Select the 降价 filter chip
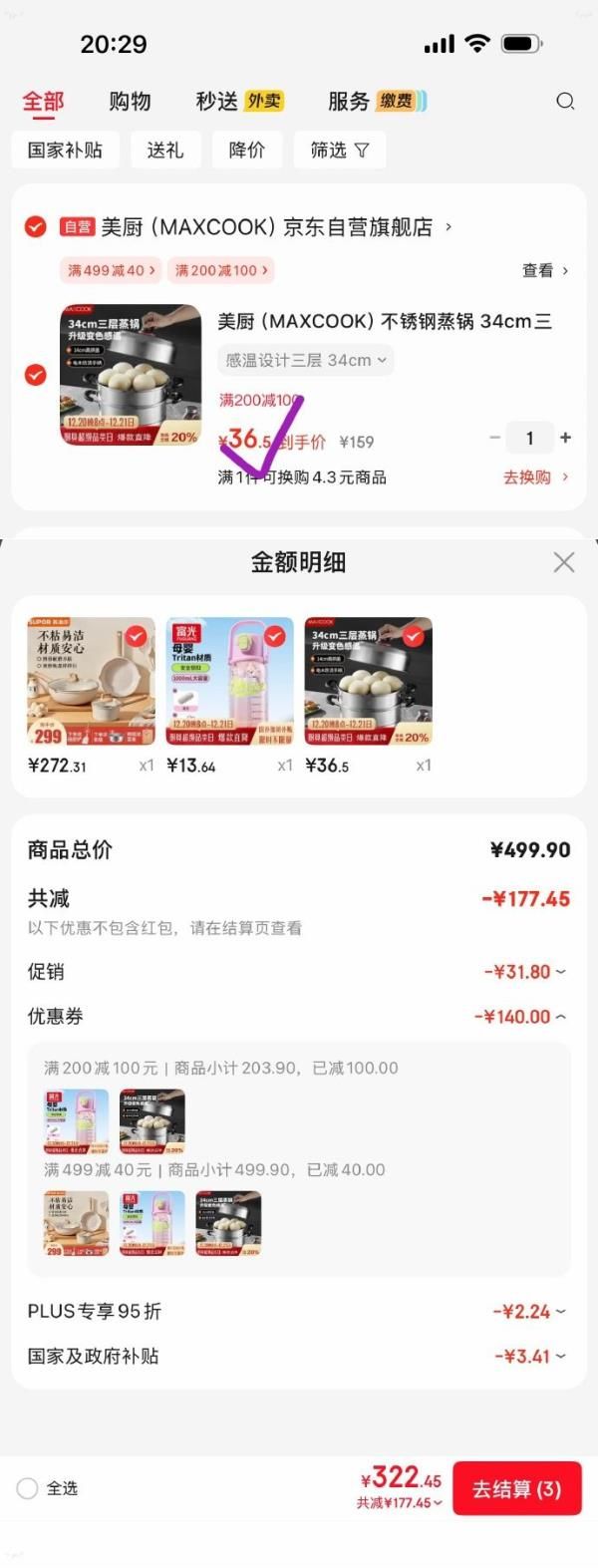Viewport: 598px width, 1568px height. 247,151
